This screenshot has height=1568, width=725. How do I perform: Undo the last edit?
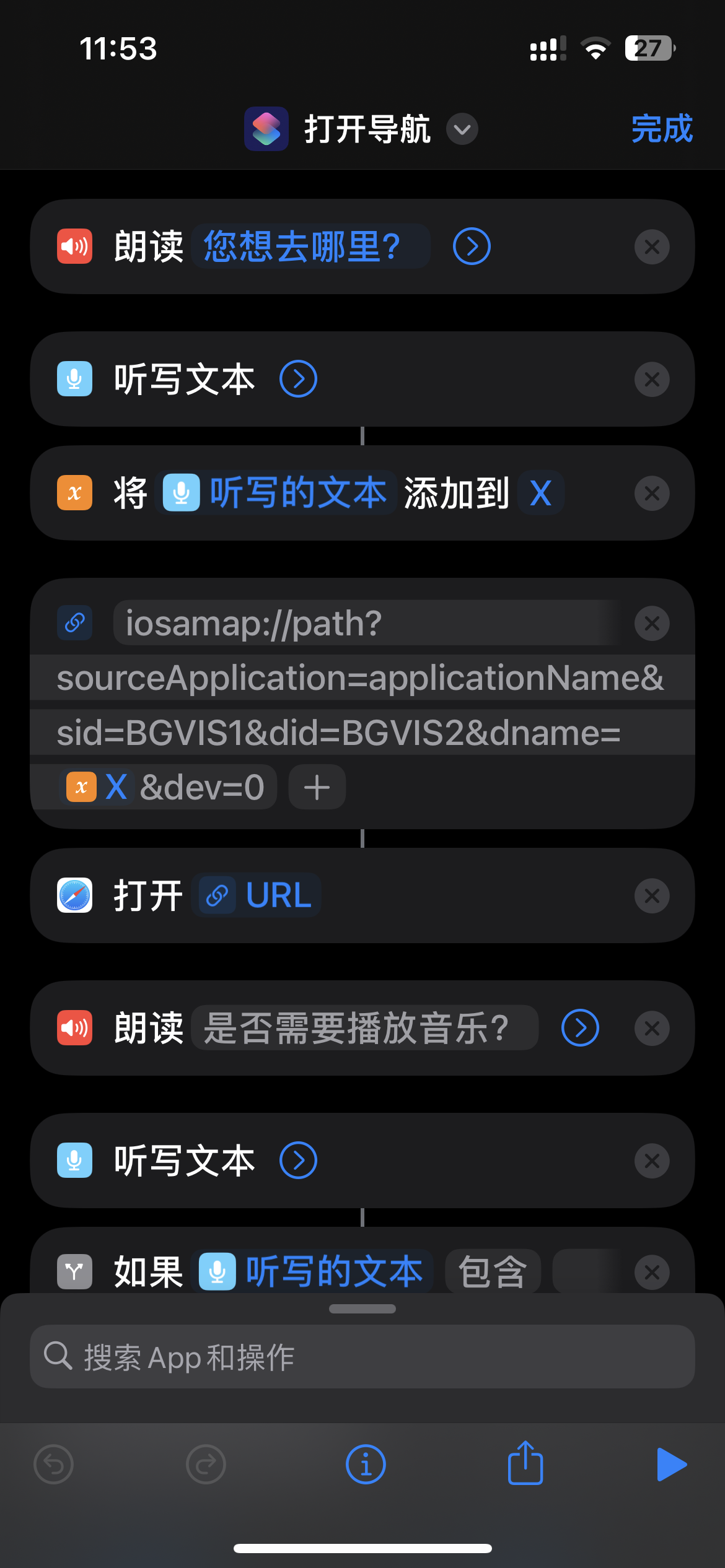pyautogui.click(x=54, y=1465)
